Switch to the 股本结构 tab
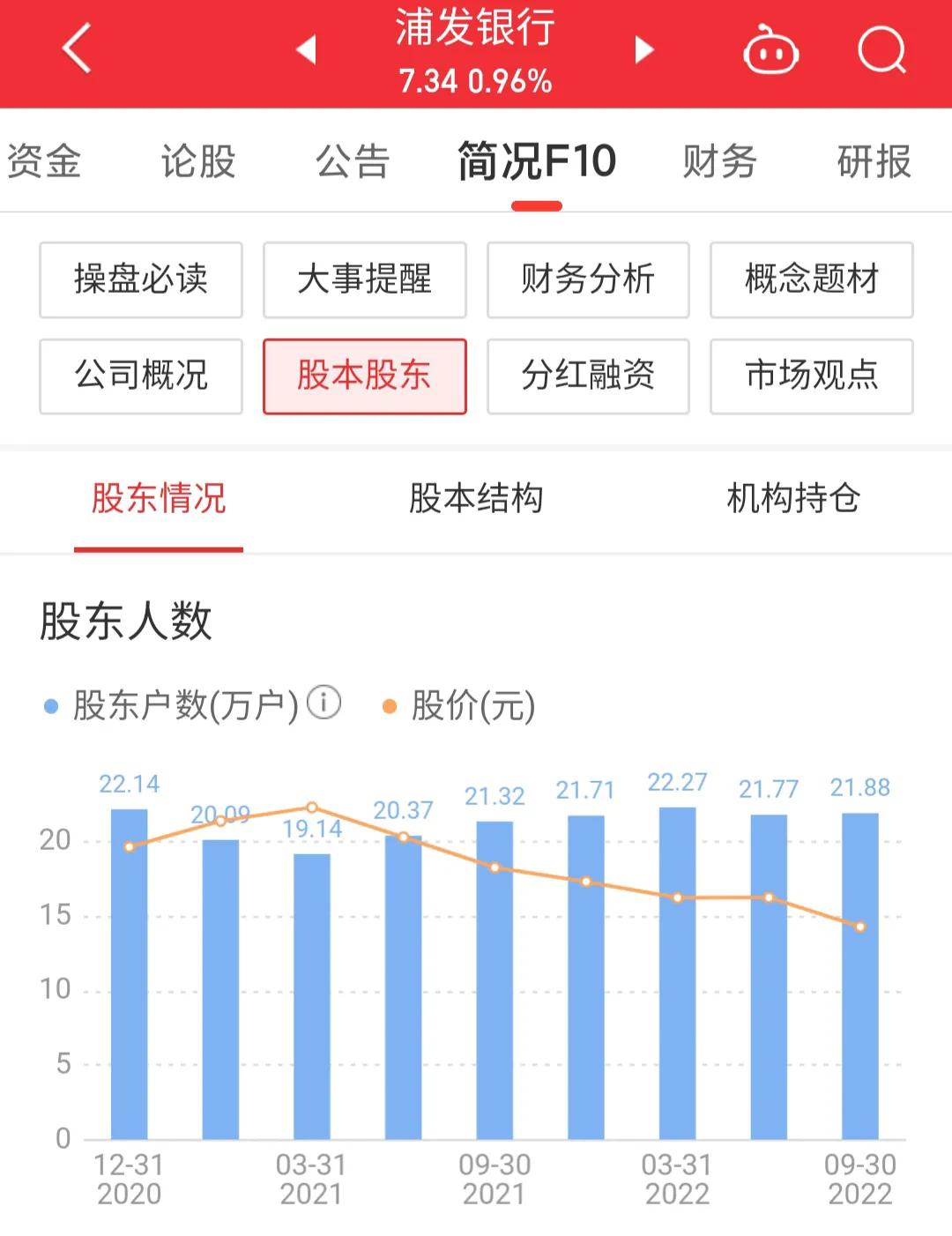This screenshot has height=1236, width=952. point(476,499)
